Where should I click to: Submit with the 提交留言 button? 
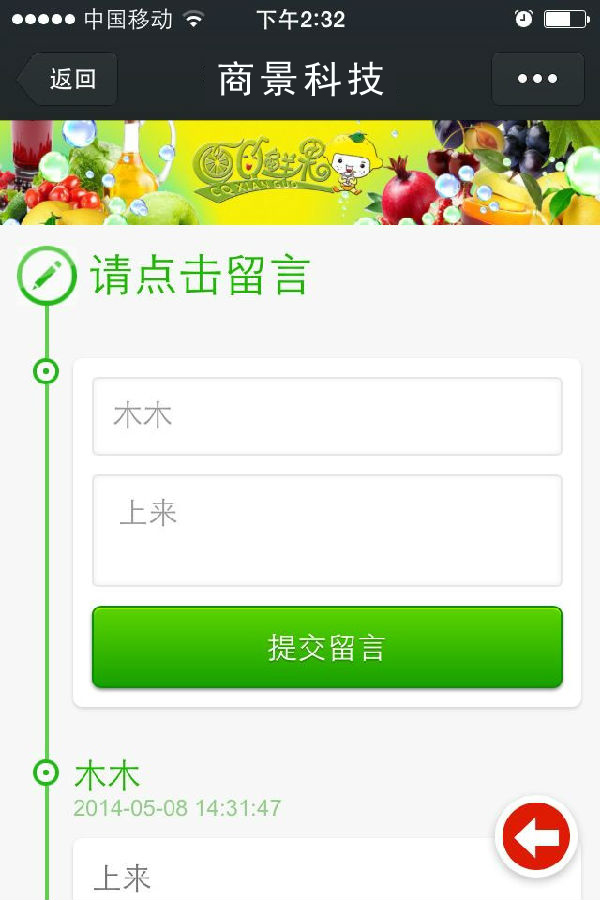[327, 647]
